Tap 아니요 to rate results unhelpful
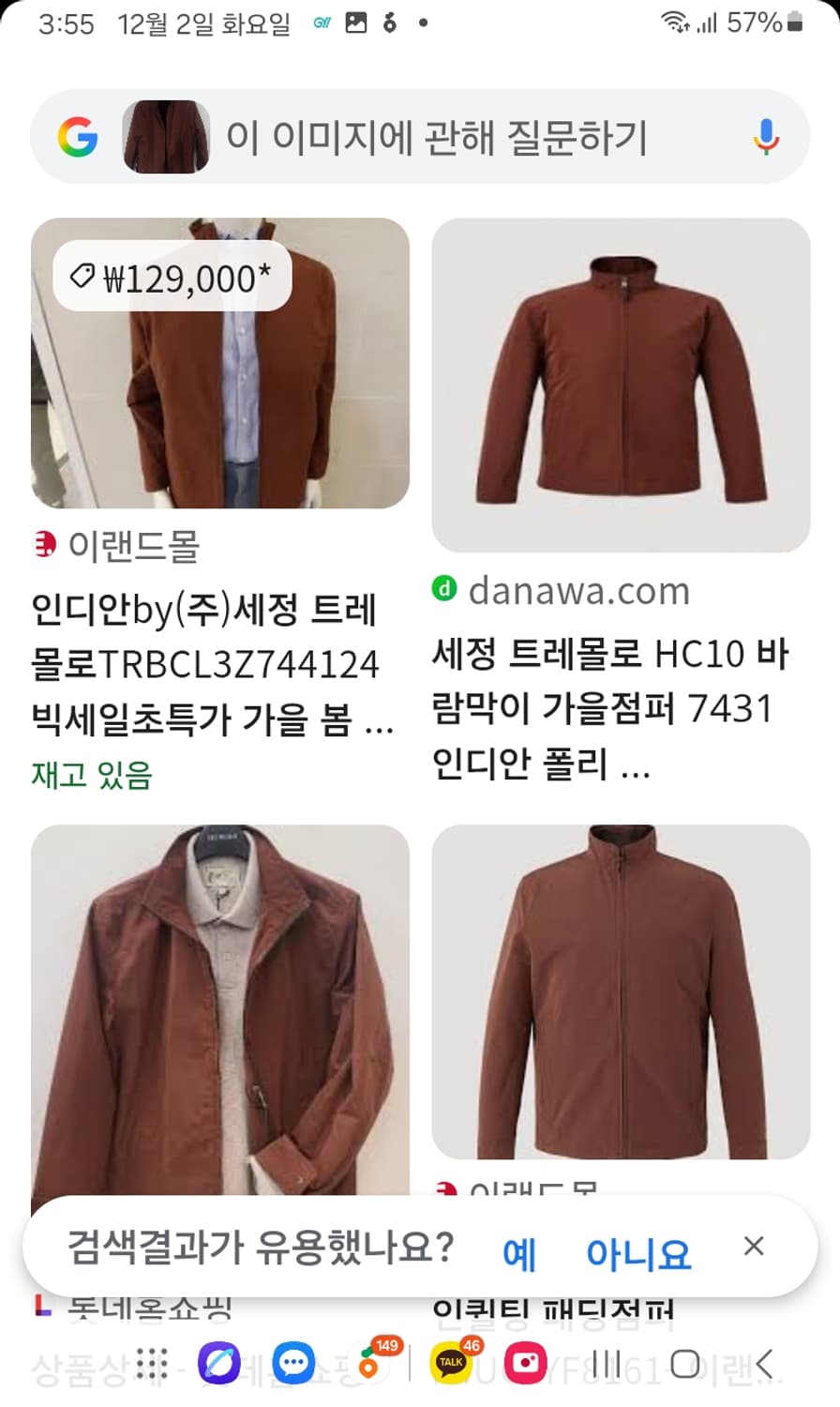This screenshot has height=1407, width=840. pos(637,1249)
